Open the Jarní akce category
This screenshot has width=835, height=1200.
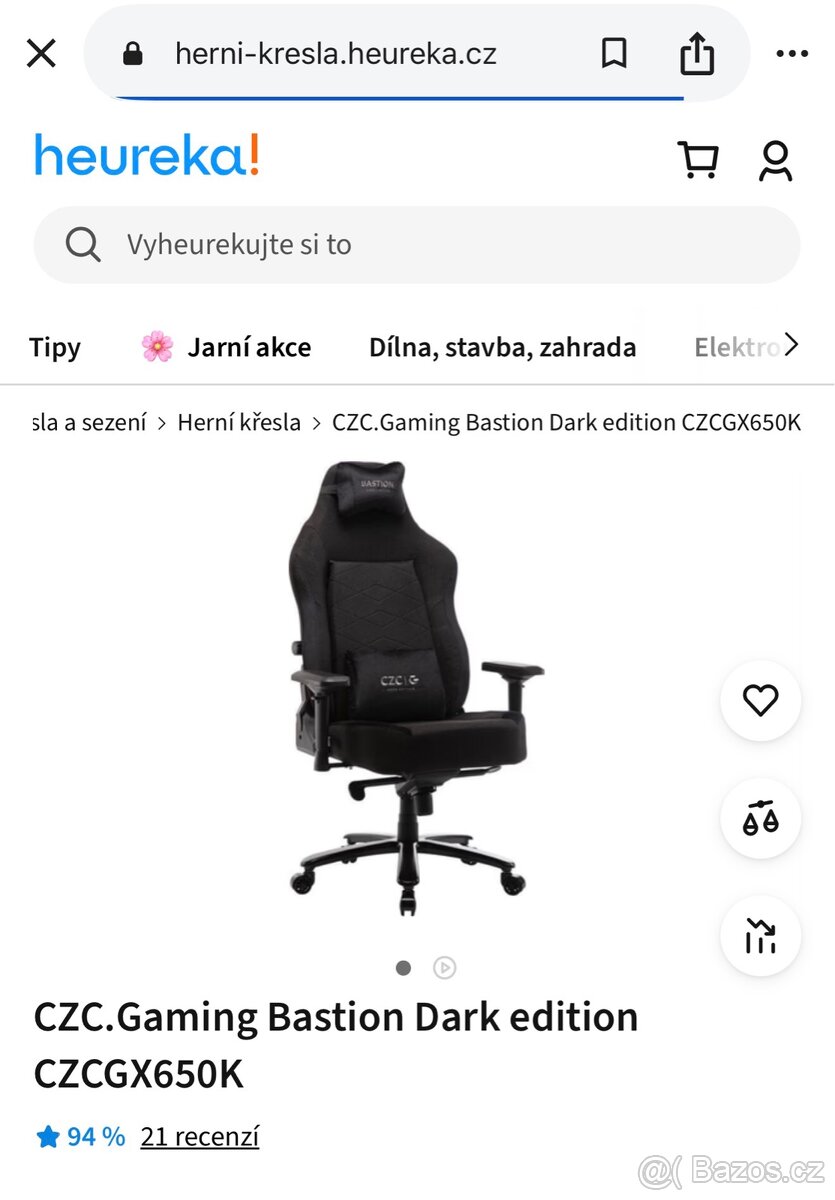point(226,347)
